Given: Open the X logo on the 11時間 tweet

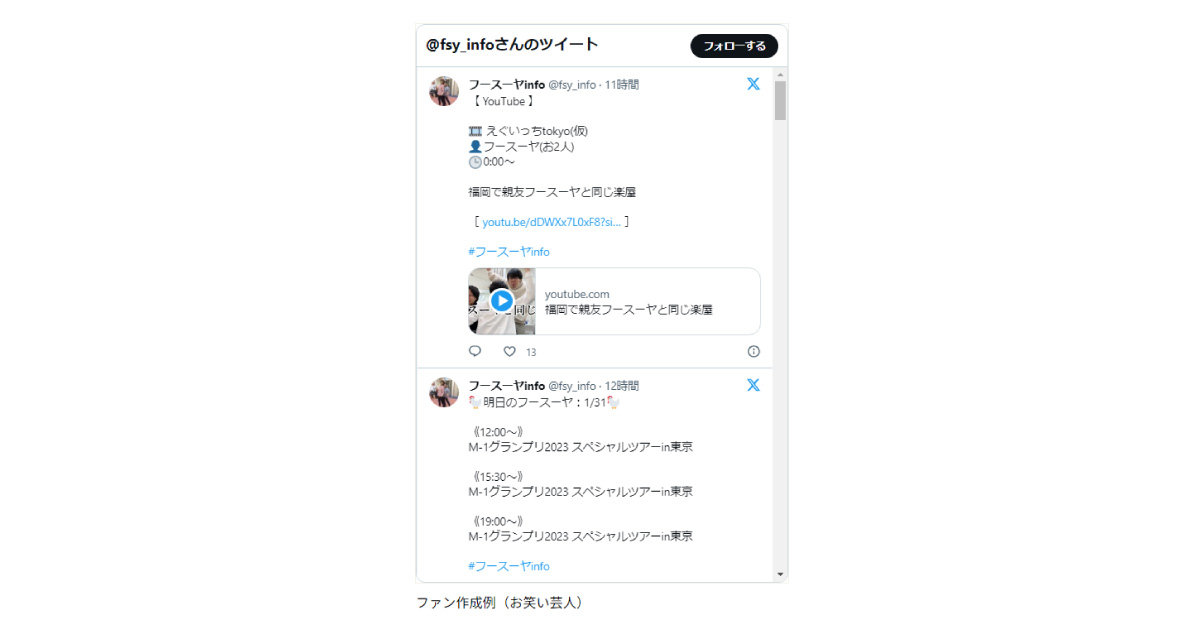Looking at the screenshot, I should (753, 84).
